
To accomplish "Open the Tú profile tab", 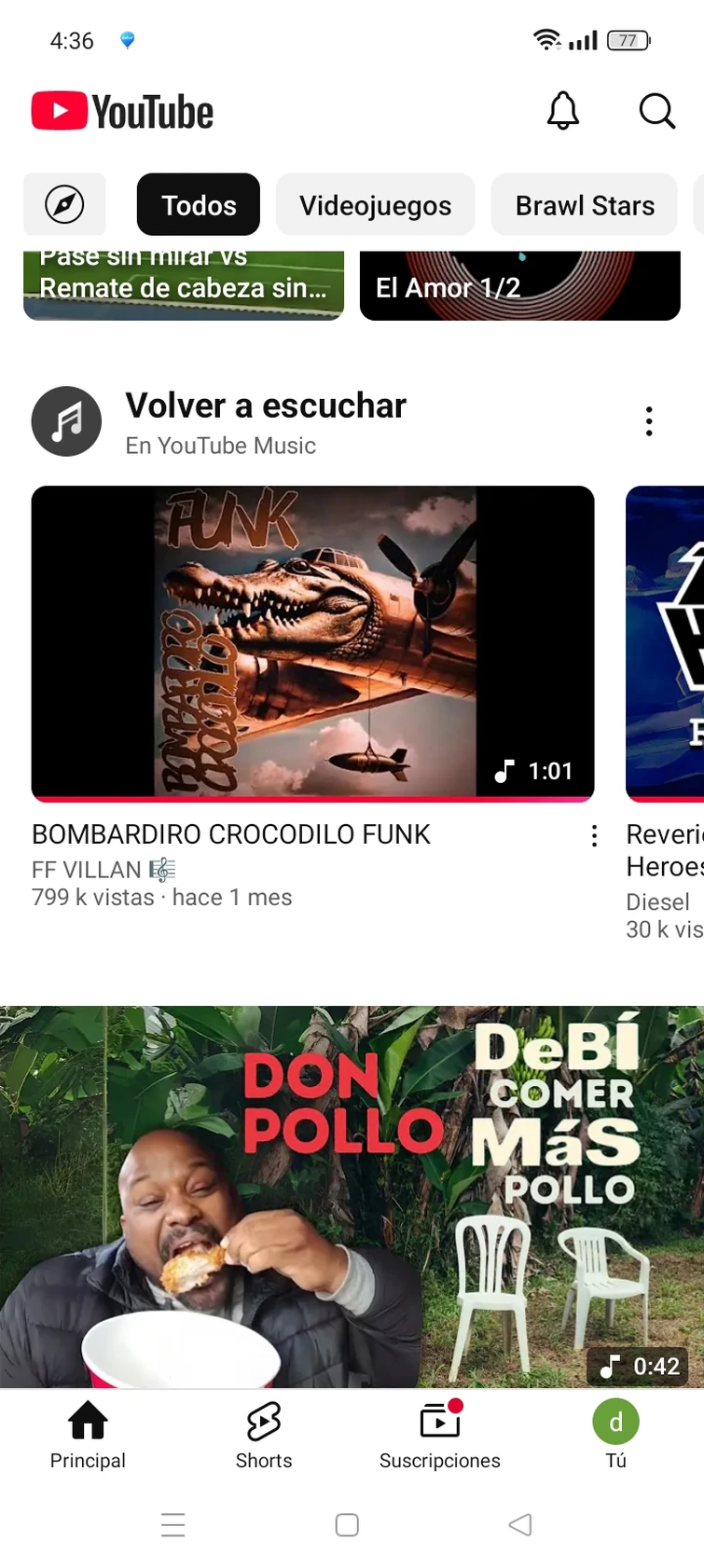I will [x=615, y=1434].
